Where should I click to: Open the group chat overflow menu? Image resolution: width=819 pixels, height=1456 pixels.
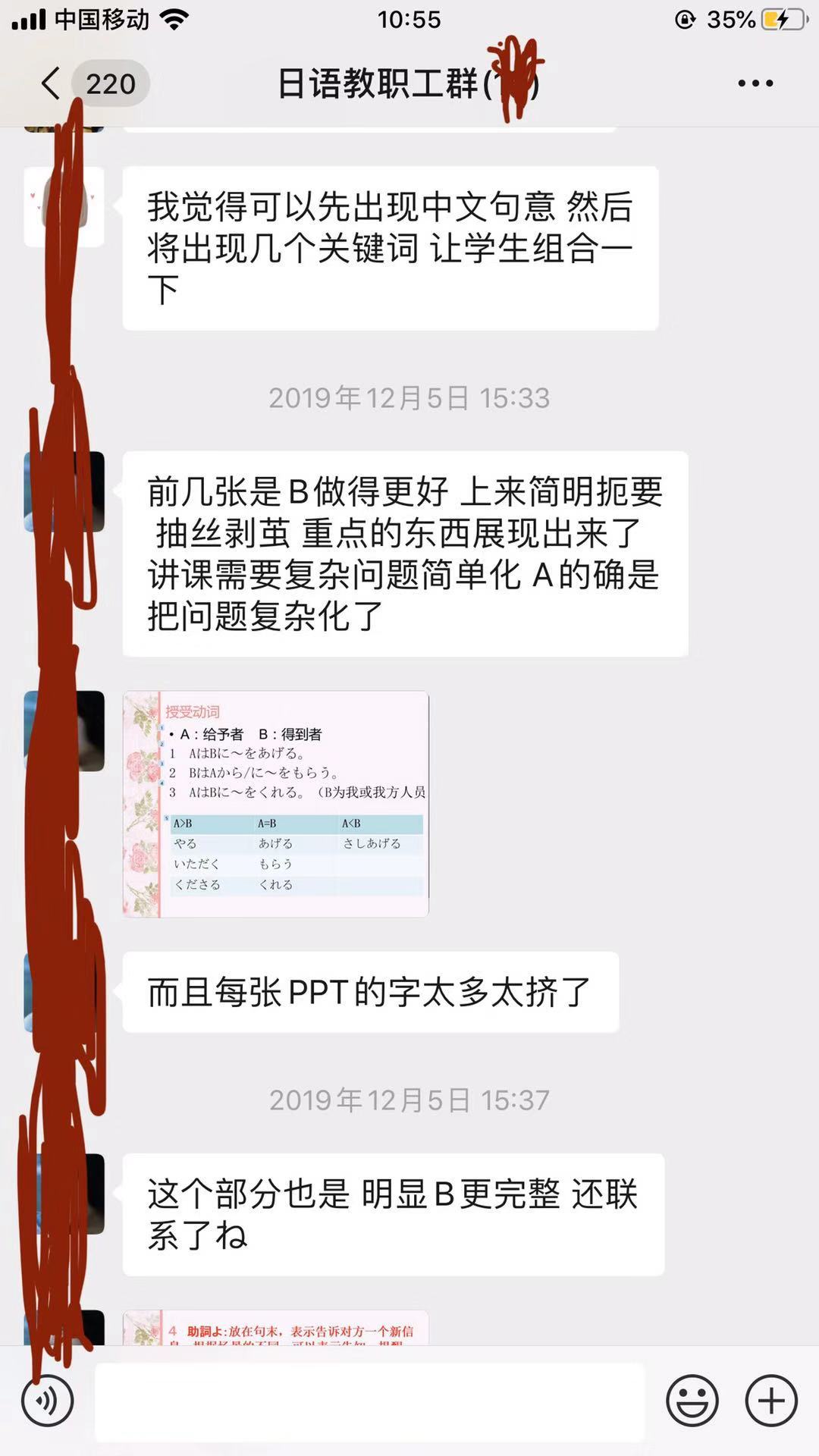coord(755,83)
